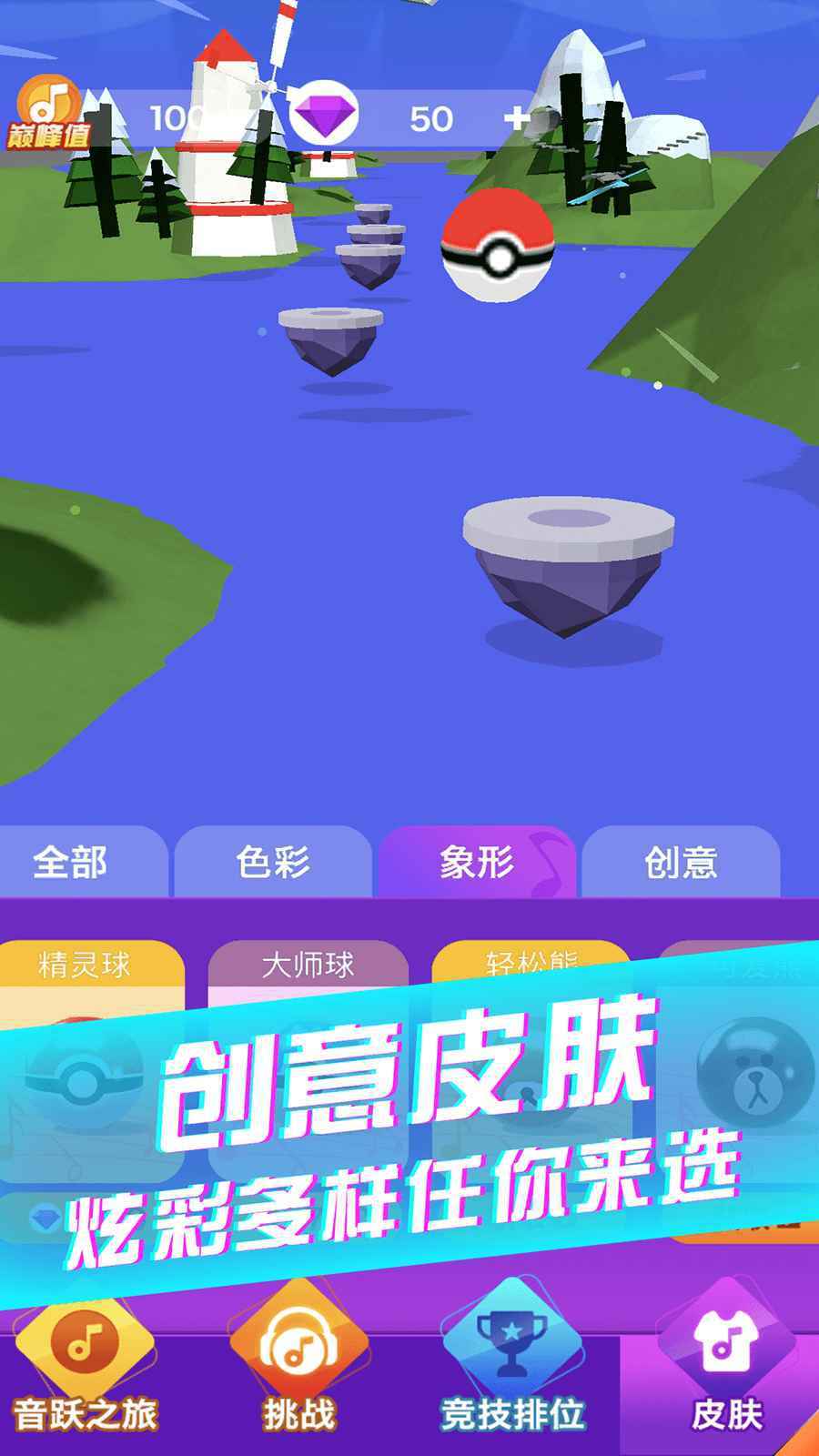Tap the 皮肤 shirt icon in the bottom bar
The height and width of the screenshot is (1456, 819).
(728, 1340)
